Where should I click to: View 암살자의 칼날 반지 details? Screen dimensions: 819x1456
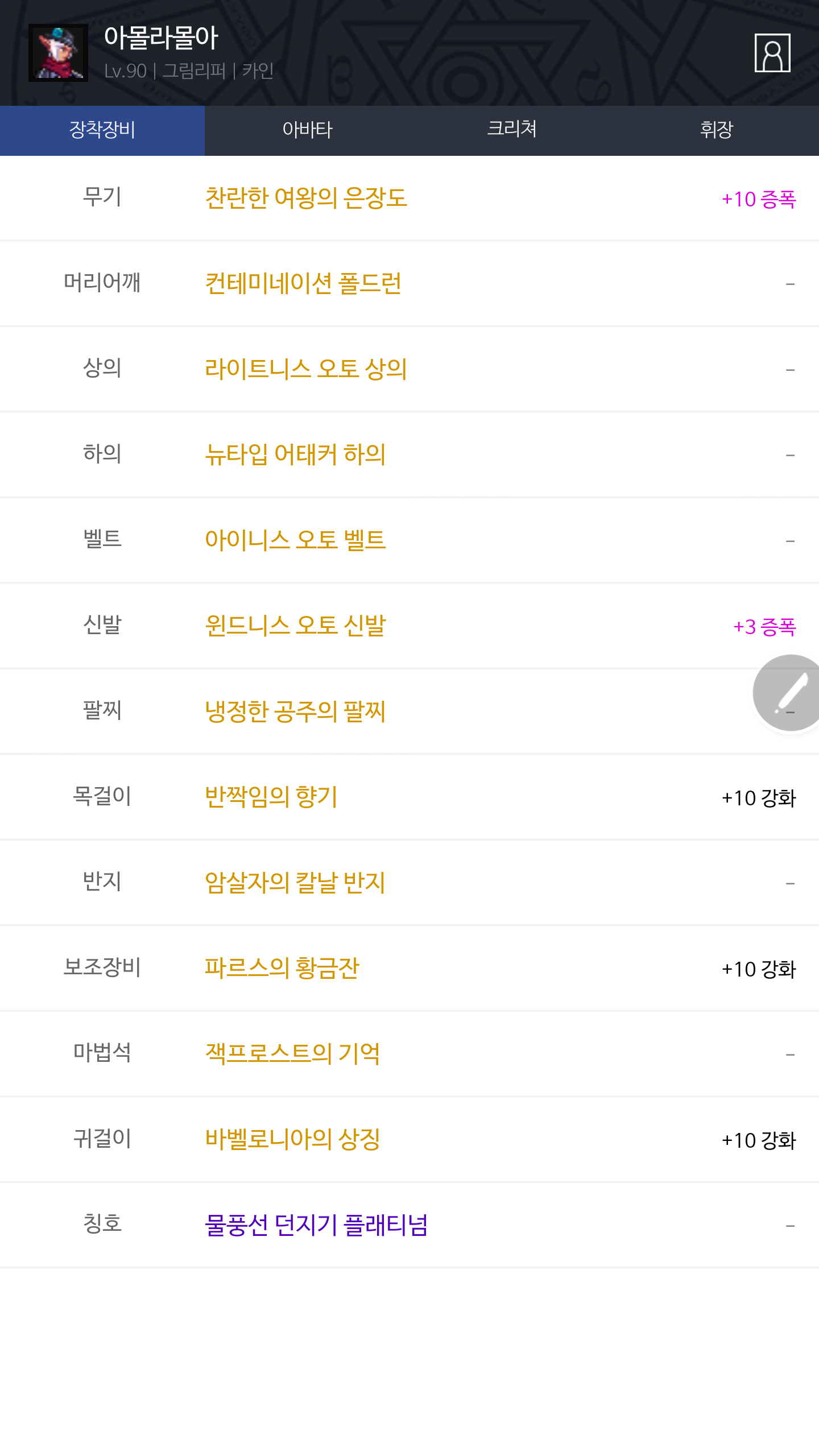(295, 883)
